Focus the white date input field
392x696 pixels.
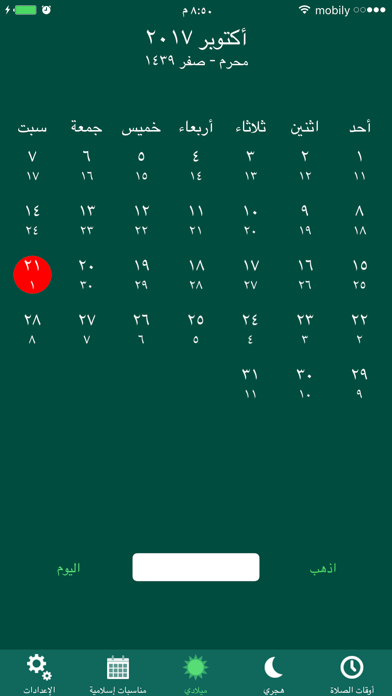pos(196,567)
